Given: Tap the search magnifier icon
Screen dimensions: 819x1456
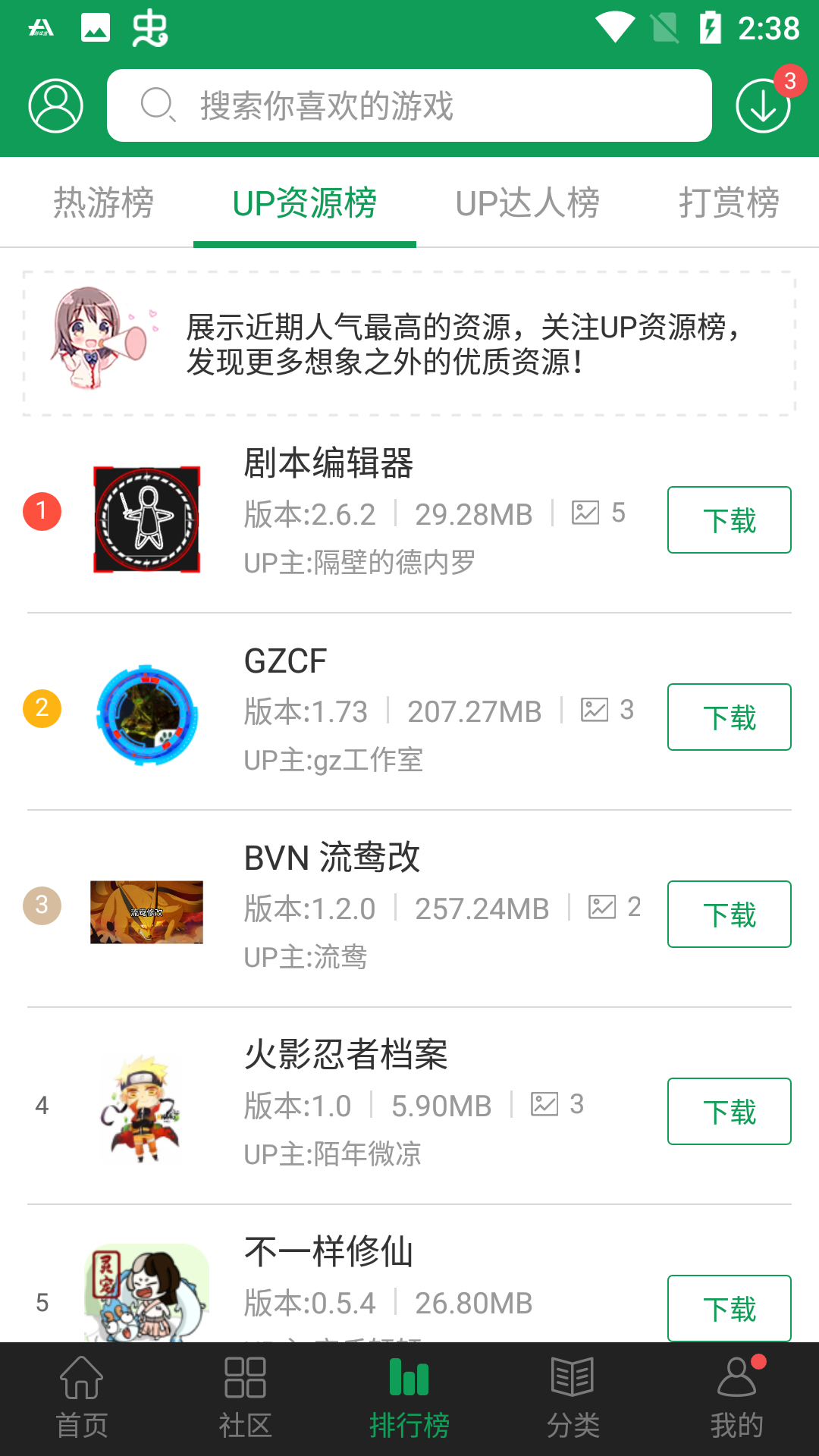Looking at the screenshot, I should pyautogui.click(x=156, y=105).
